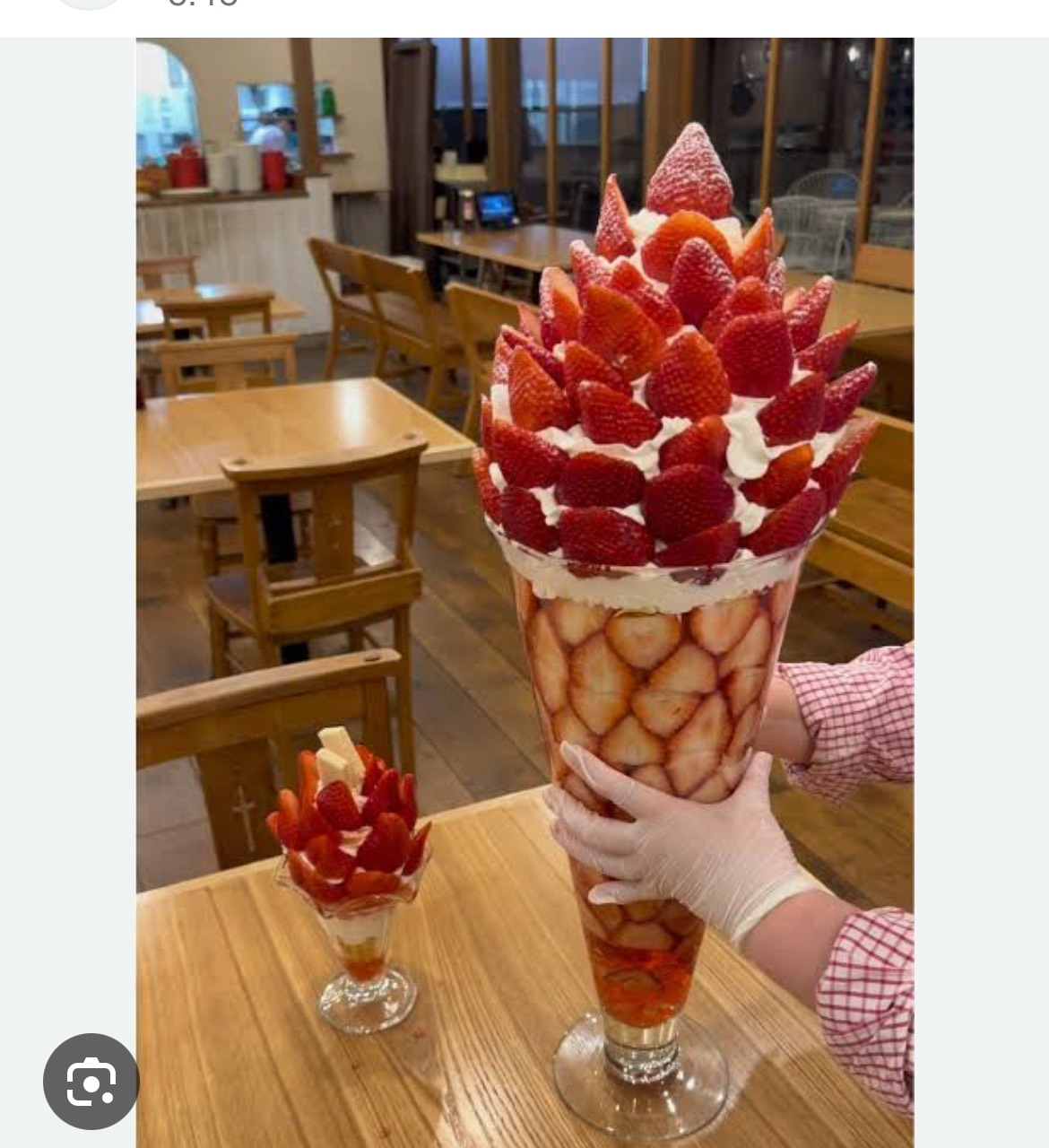Open the strawberry parfait photo
This screenshot has height=1148, width=1049.
(524, 592)
